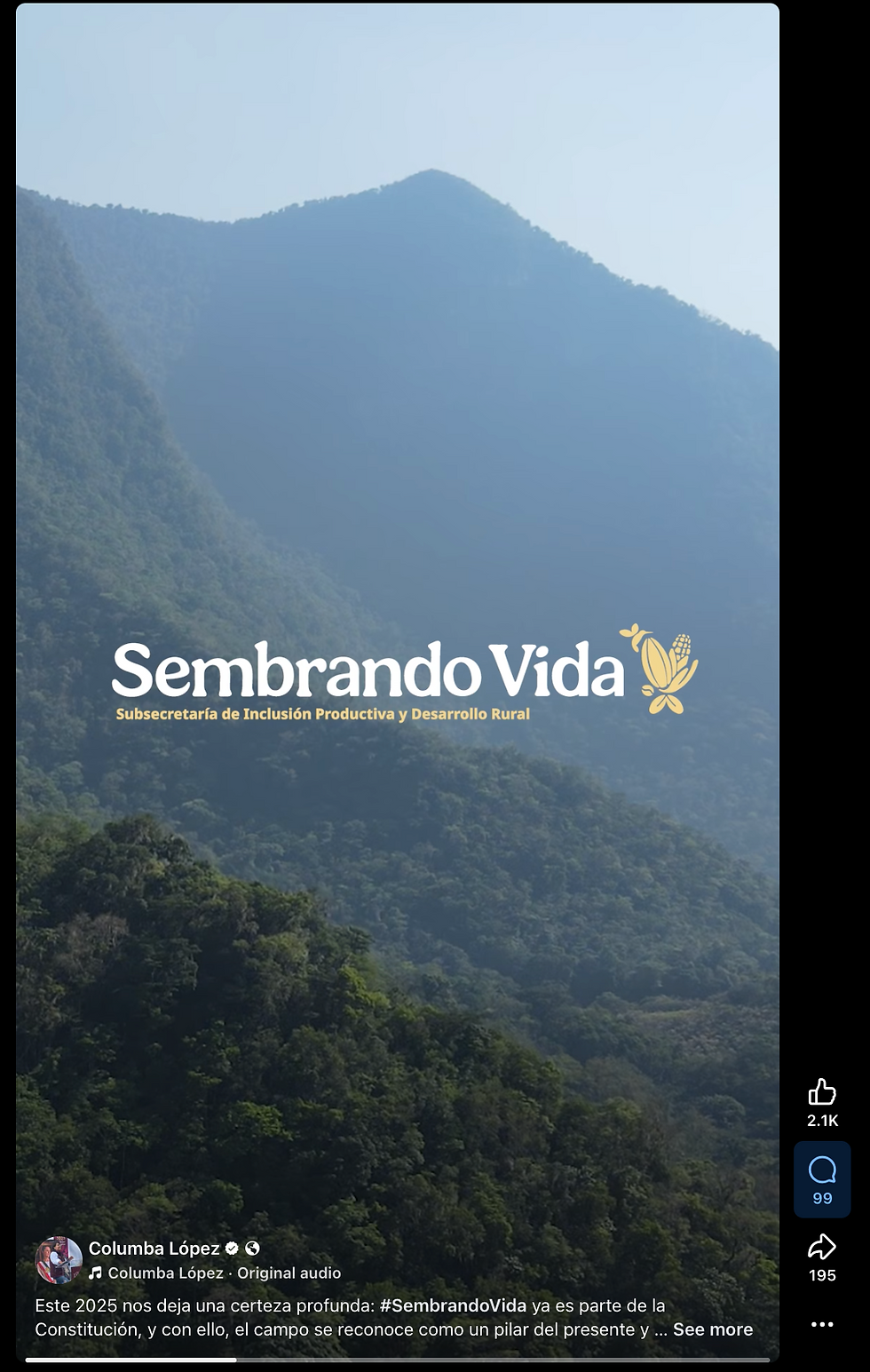Viewport: 870px width, 1372px height.
Task: Open the Columba López profile name
Action: 154,1248
